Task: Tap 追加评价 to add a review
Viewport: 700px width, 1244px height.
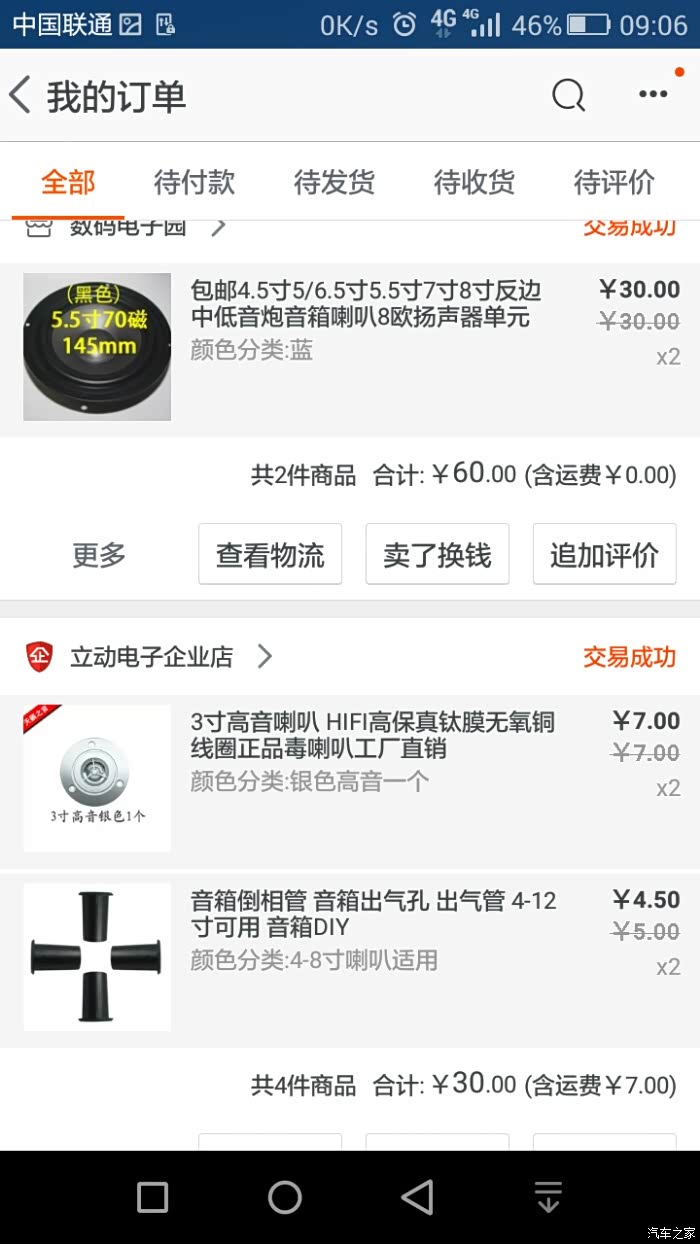Action: (x=604, y=554)
